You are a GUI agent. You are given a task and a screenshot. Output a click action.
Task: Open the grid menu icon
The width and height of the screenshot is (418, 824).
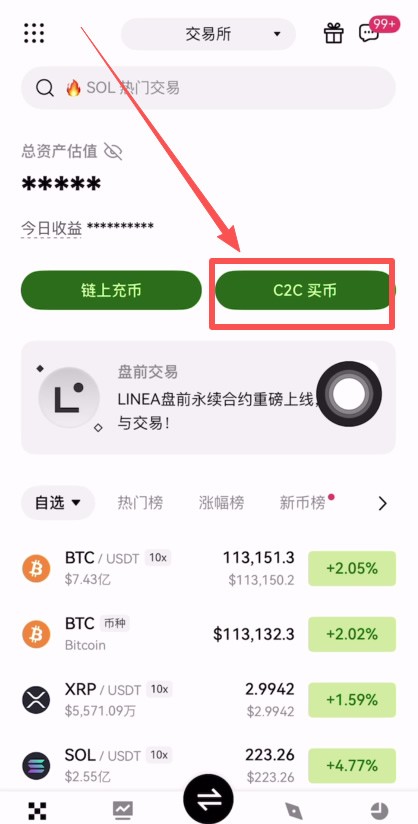pos(34,33)
